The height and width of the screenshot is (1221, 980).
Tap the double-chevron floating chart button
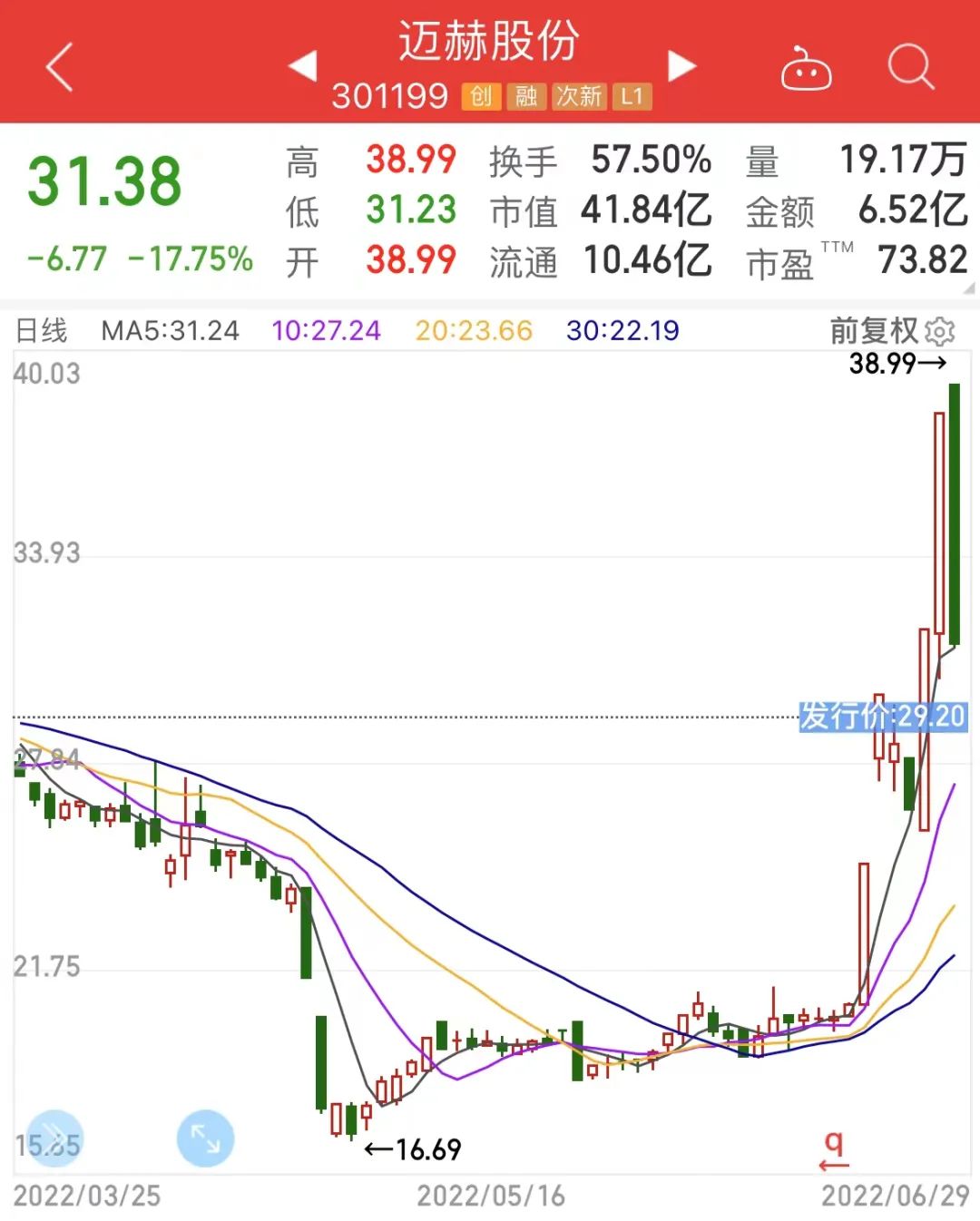point(54,1138)
